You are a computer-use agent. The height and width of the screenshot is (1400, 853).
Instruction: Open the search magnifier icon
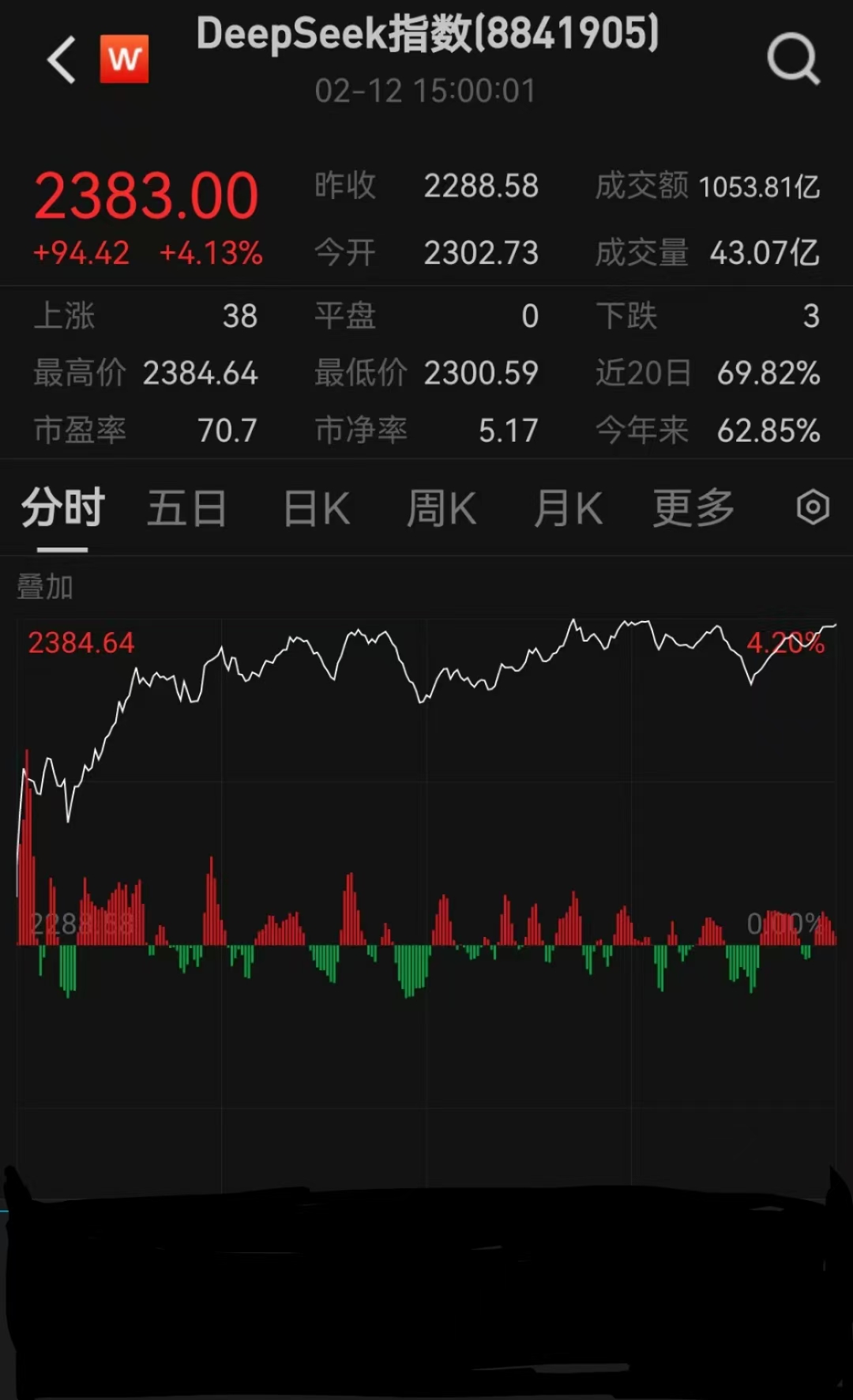pyautogui.click(x=793, y=58)
